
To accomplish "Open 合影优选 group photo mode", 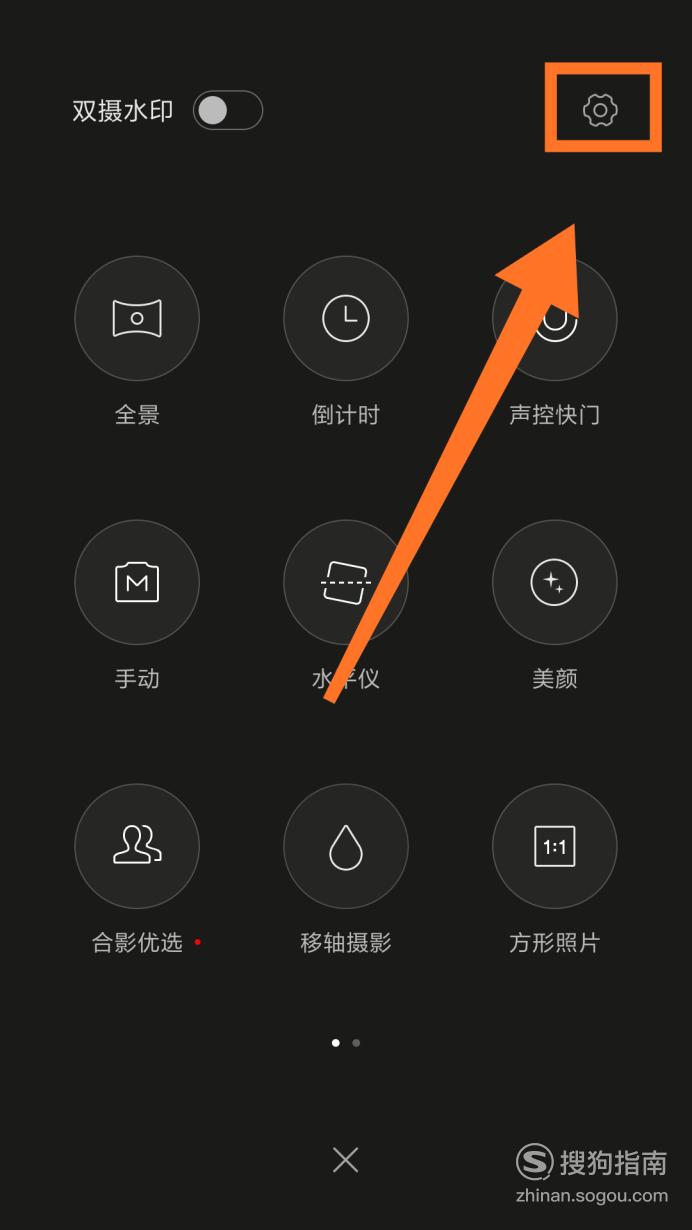I will click(x=137, y=846).
